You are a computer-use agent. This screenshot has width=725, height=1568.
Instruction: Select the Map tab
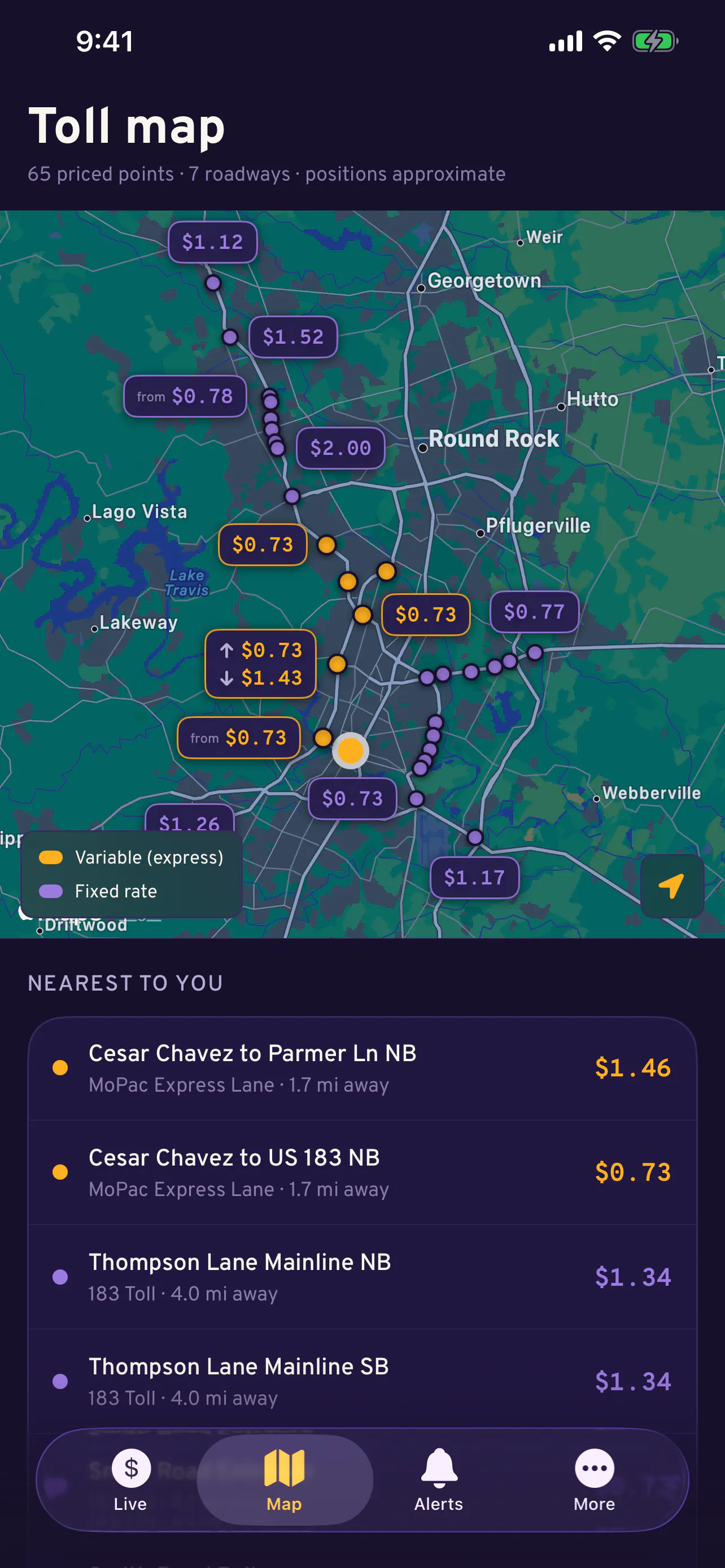click(284, 1480)
